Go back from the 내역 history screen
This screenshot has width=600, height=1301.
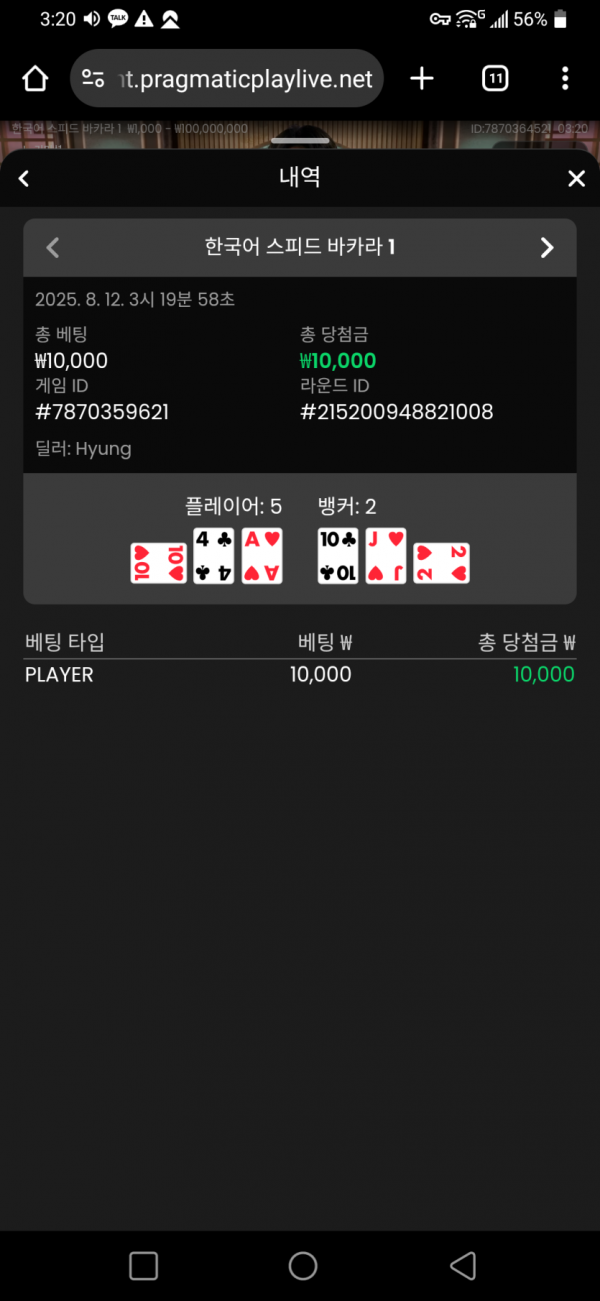point(24,179)
